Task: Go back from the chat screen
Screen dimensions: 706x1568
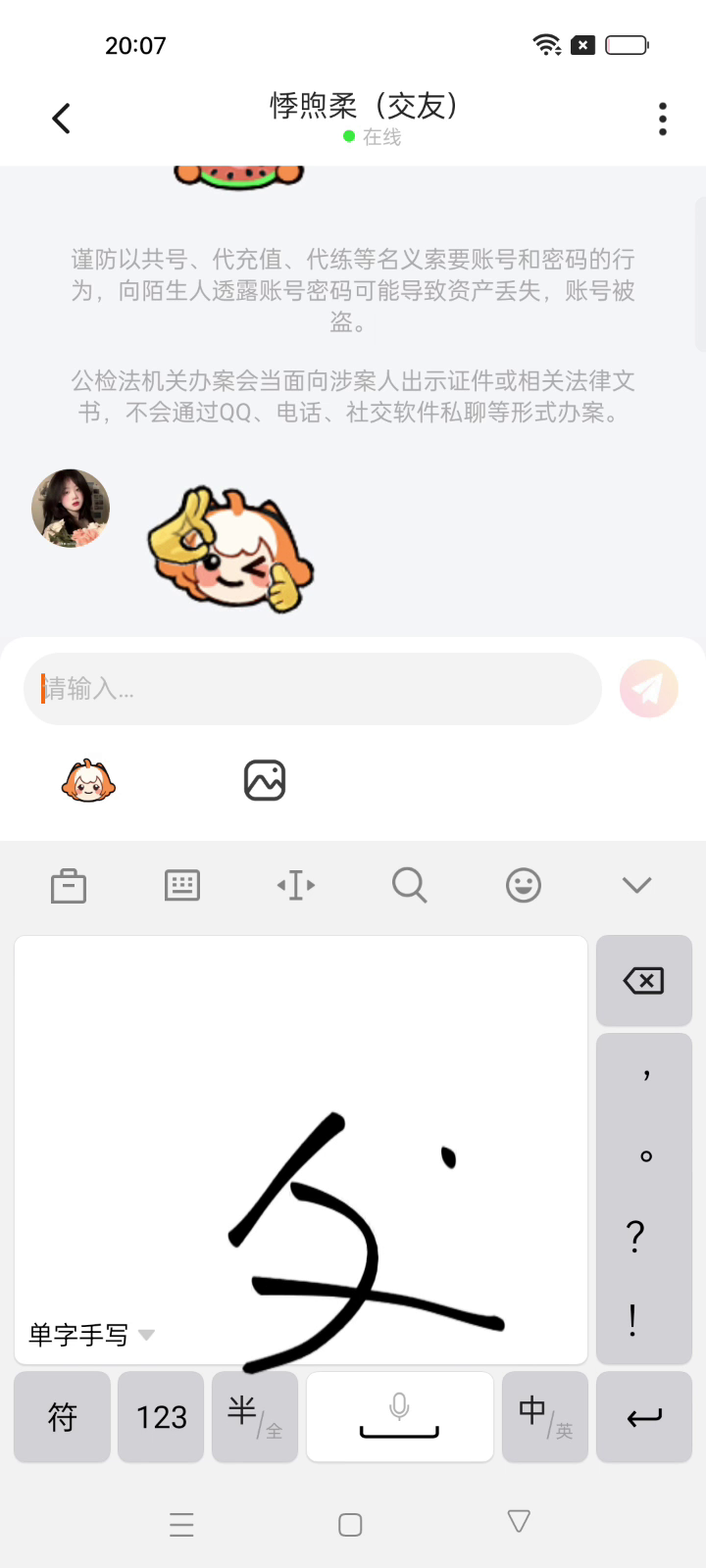Action: click(61, 119)
